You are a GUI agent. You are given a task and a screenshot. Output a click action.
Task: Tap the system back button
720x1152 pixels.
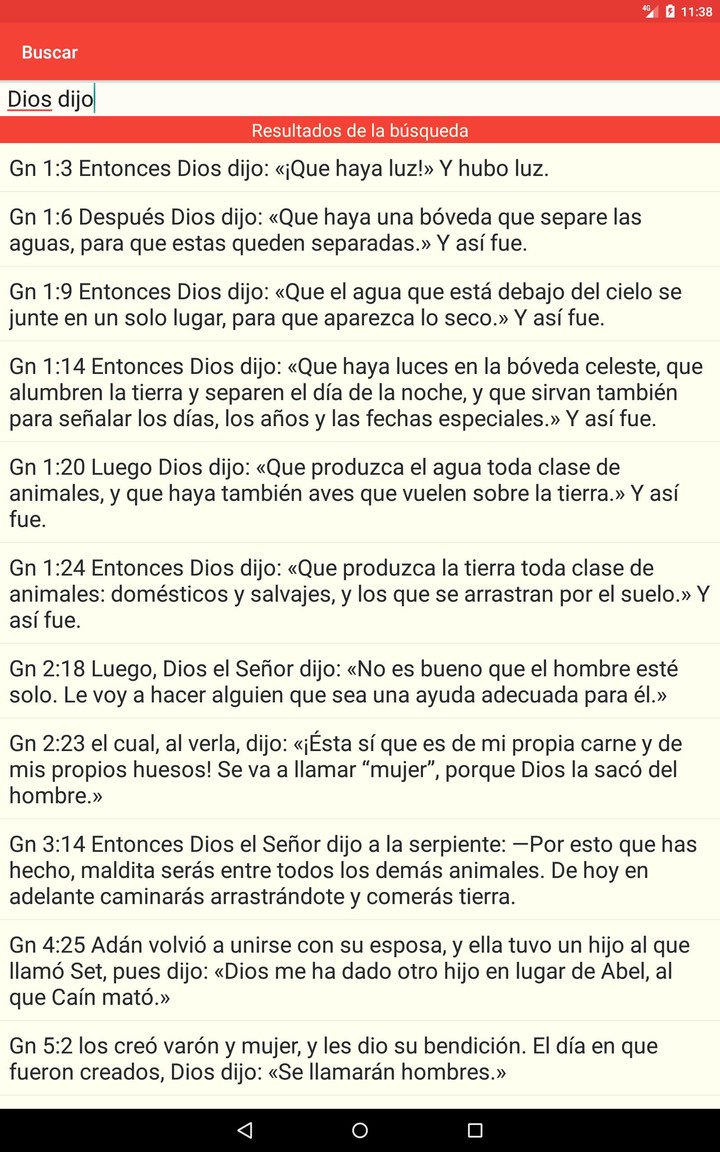pyautogui.click(x=245, y=1130)
